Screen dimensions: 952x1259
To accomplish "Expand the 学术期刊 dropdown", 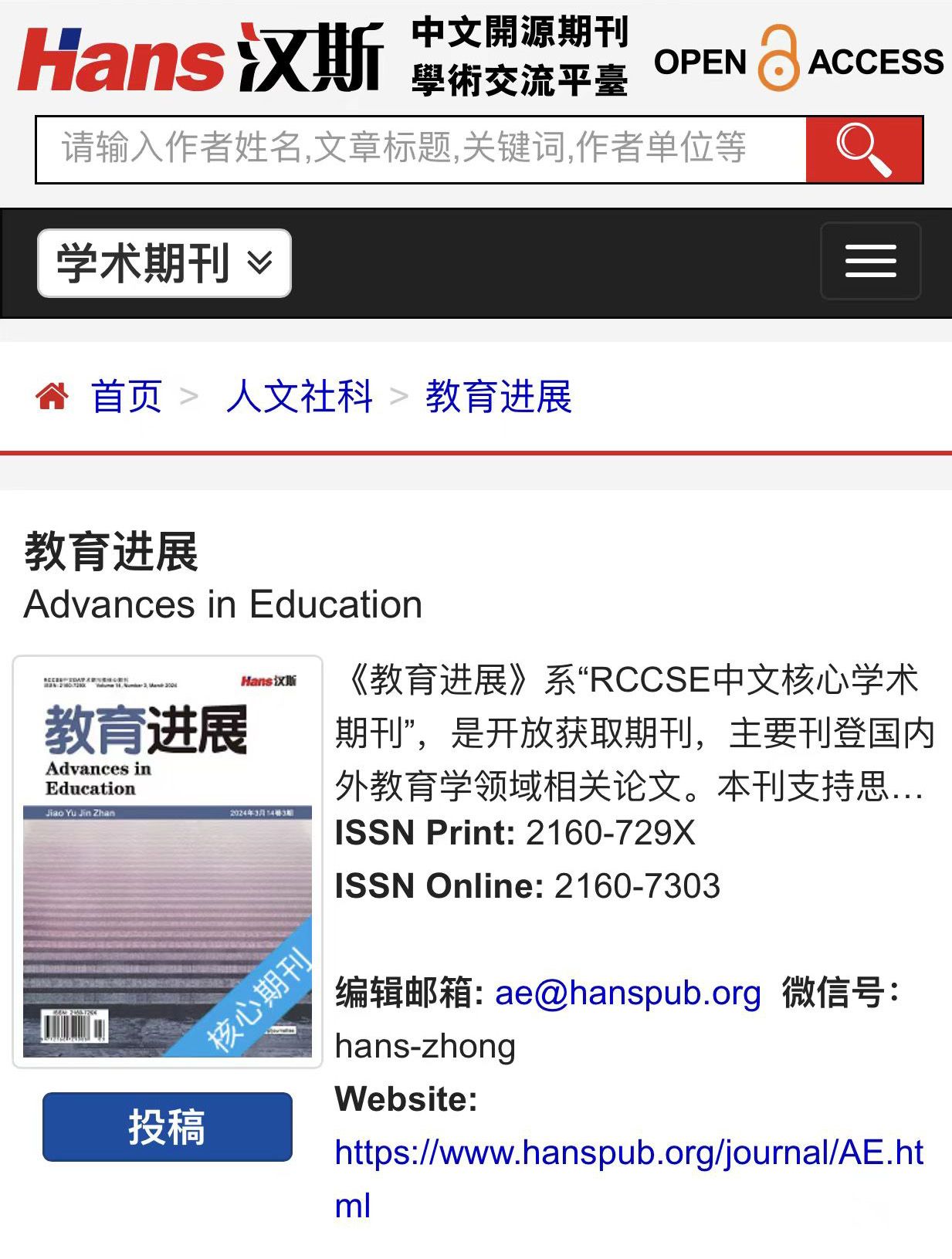I will click(x=164, y=263).
